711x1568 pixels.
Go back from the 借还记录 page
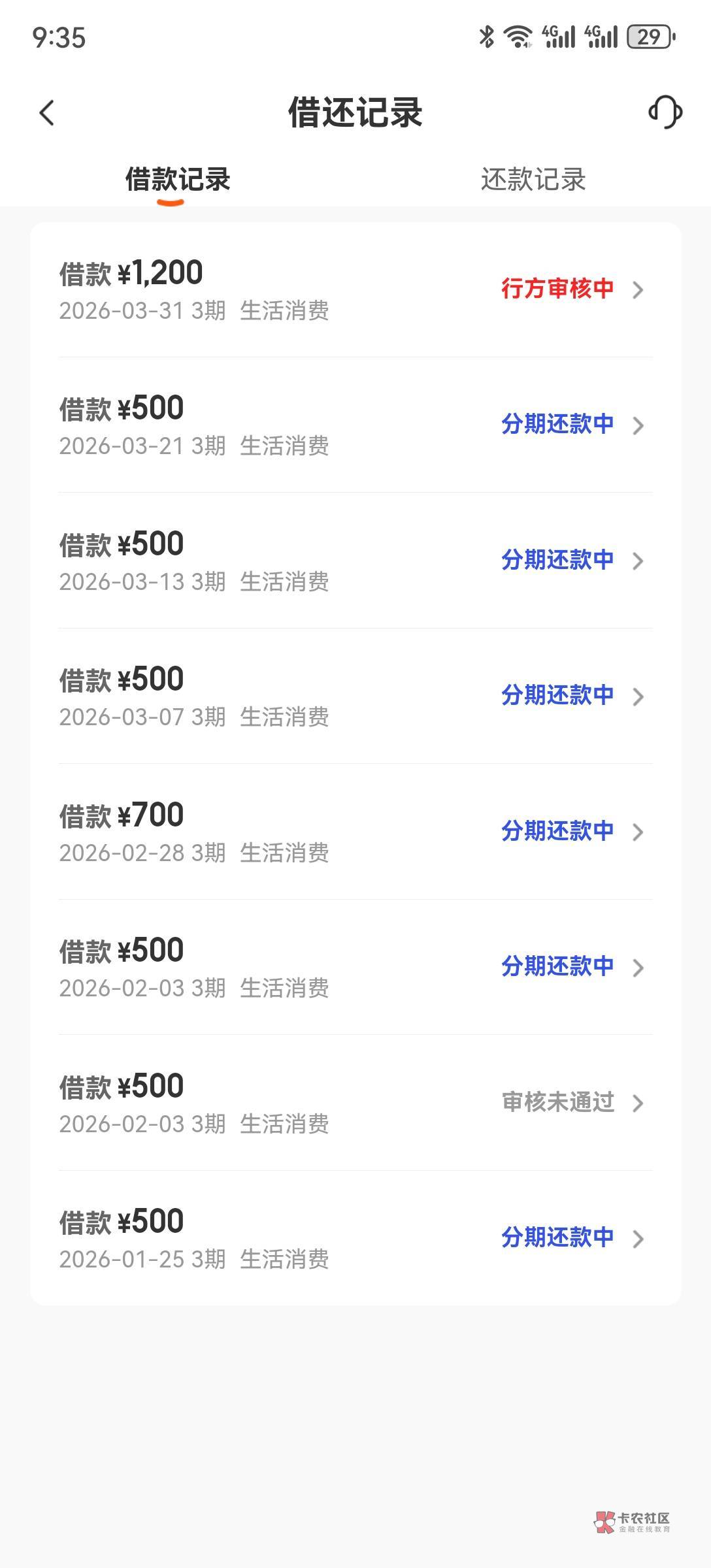point(46,113)
